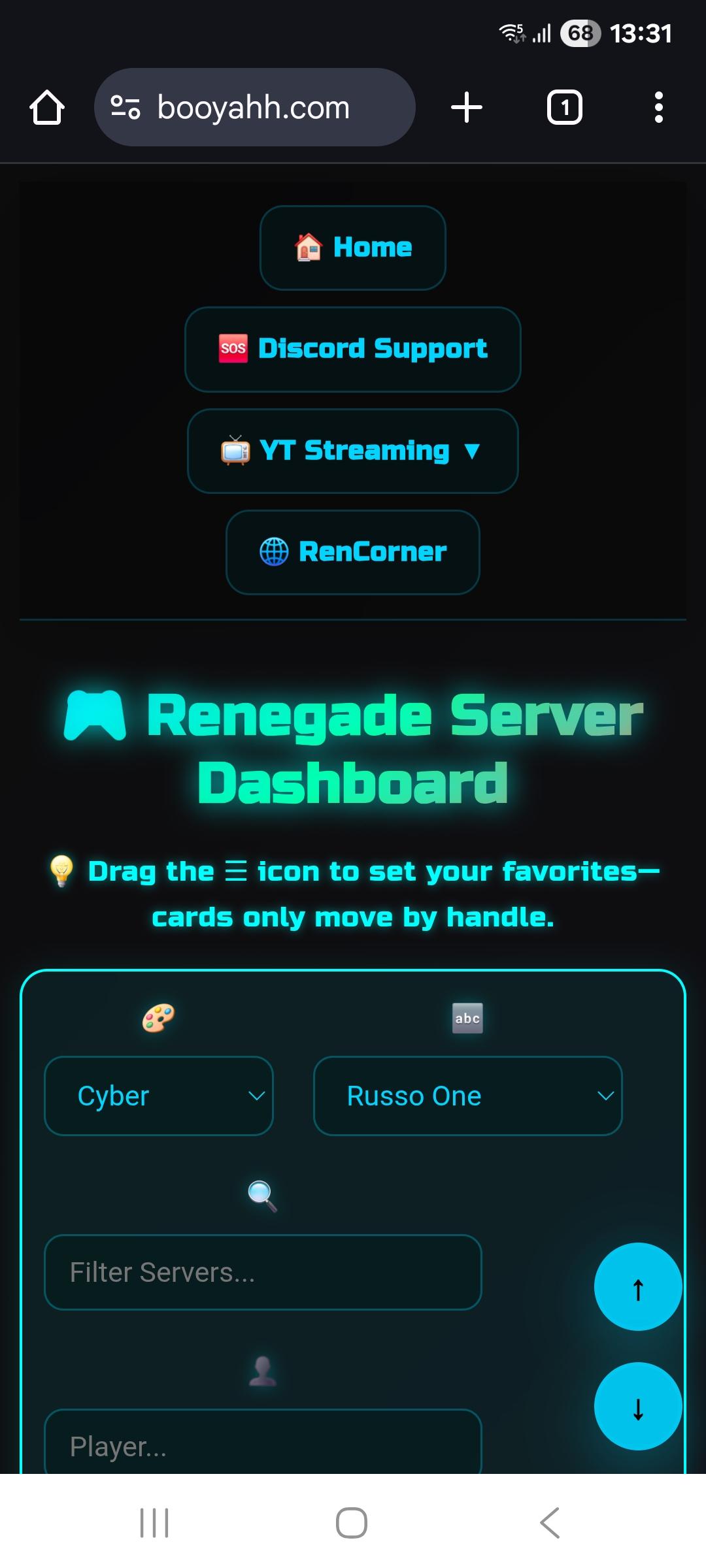This screenshot has height=1568, width=706.
Task: Open the Cyber theme dropdown
Action: [x=159, y=1096]
